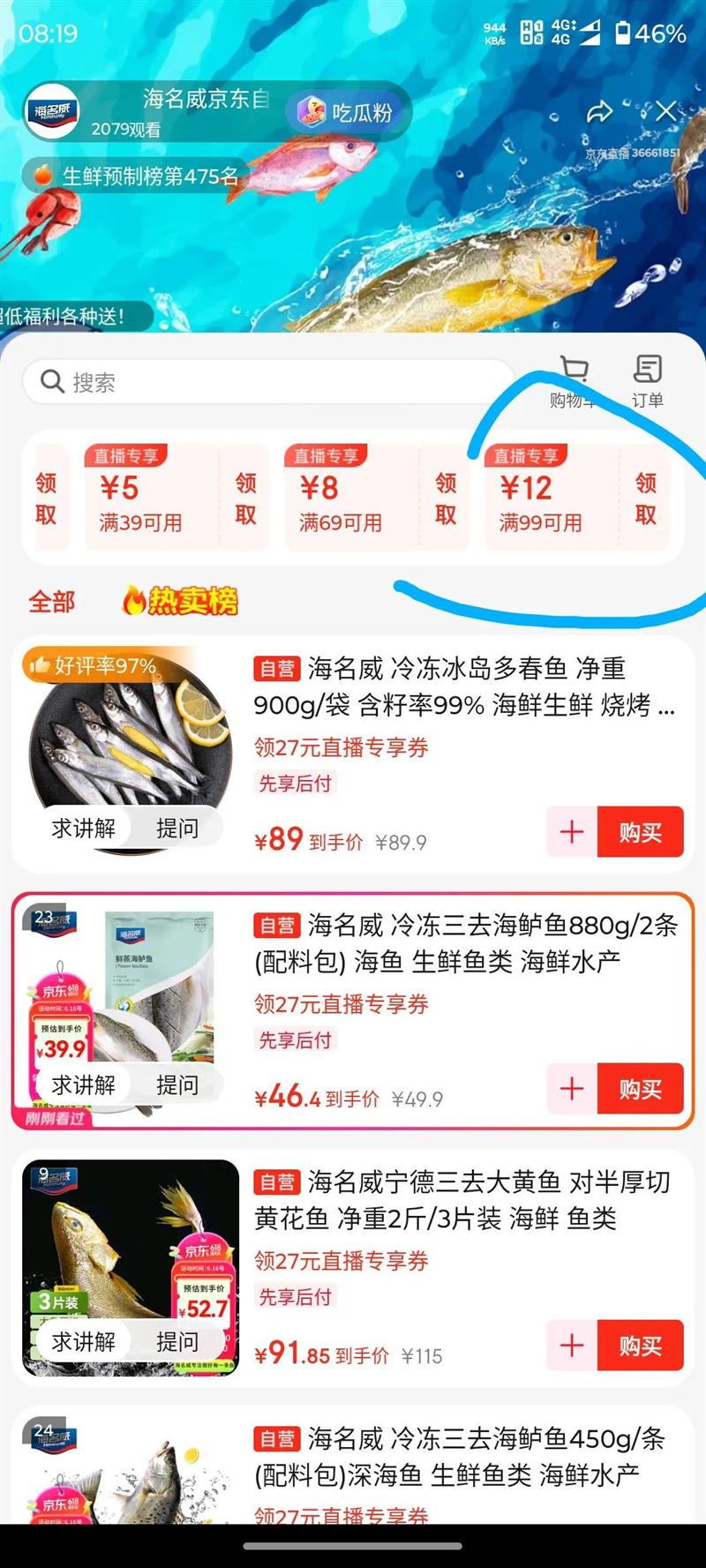Tap the 吃瓜粉 fan badge
The height and width of the screenshot is (1568, 706).
pos(345,113)
